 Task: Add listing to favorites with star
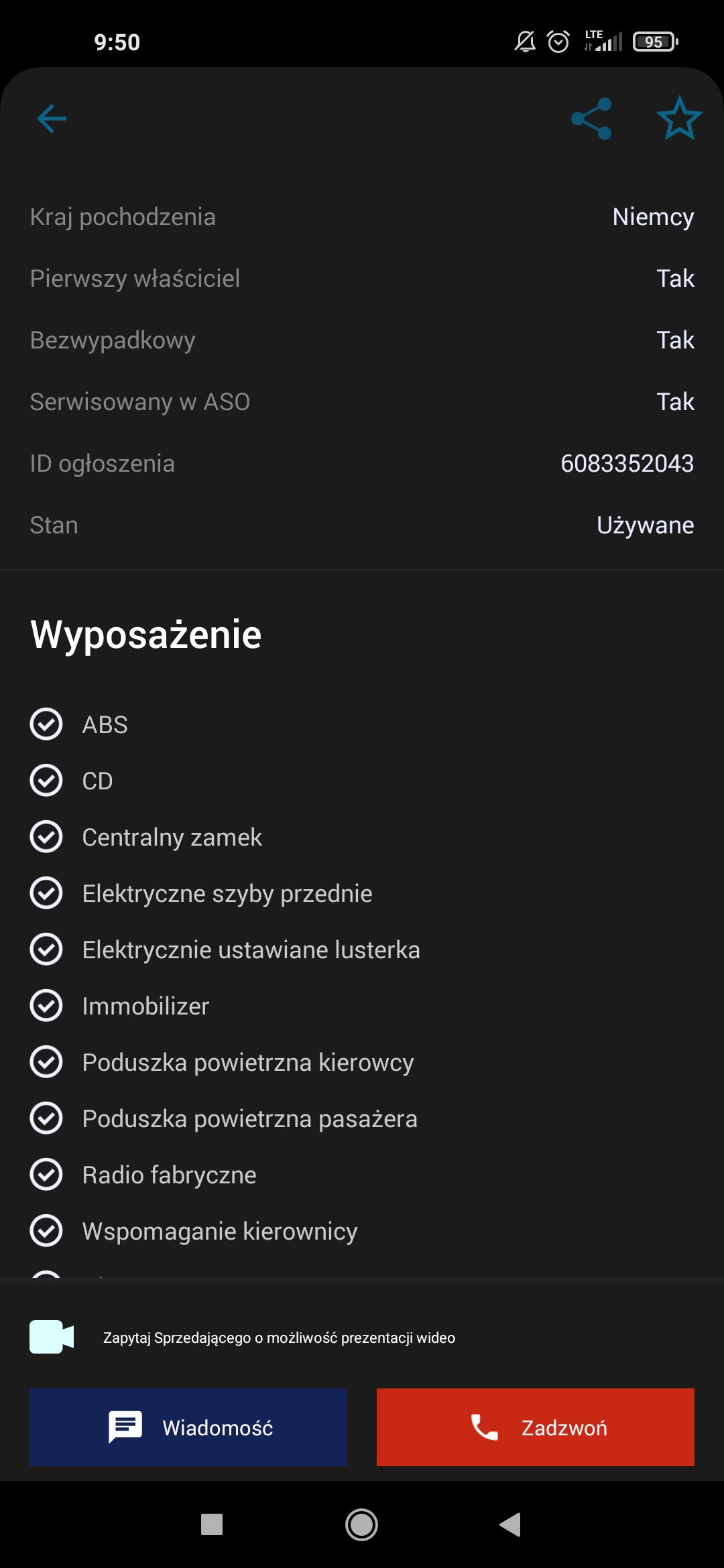point(679,118)
